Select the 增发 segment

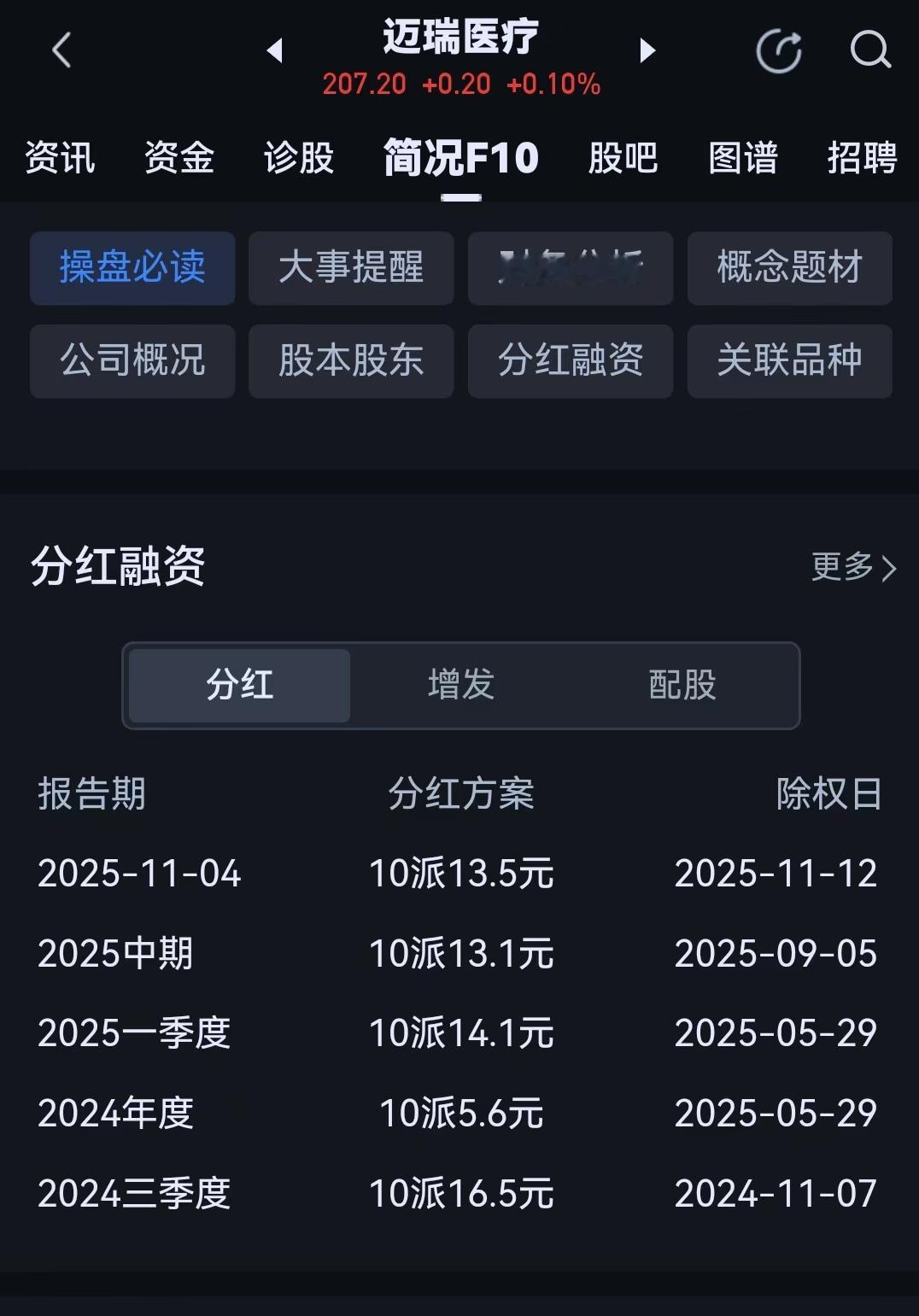[x=461, y=685]
